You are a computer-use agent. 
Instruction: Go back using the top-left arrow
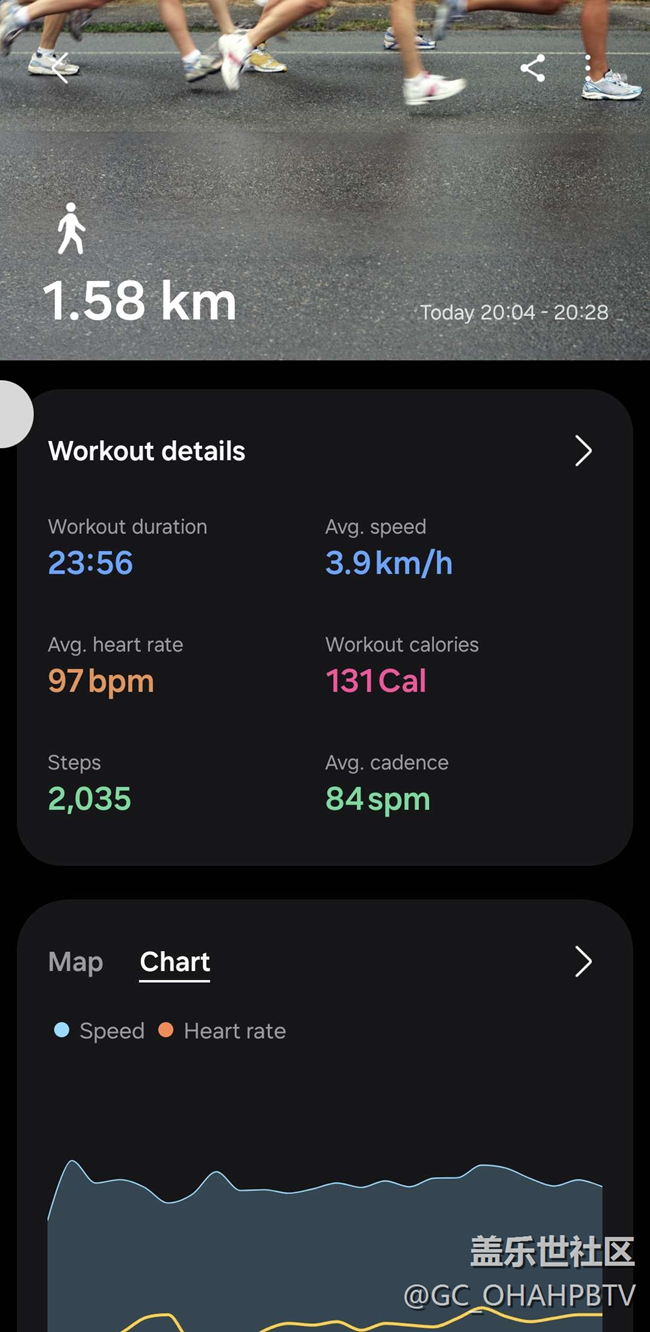click(59, 68)
